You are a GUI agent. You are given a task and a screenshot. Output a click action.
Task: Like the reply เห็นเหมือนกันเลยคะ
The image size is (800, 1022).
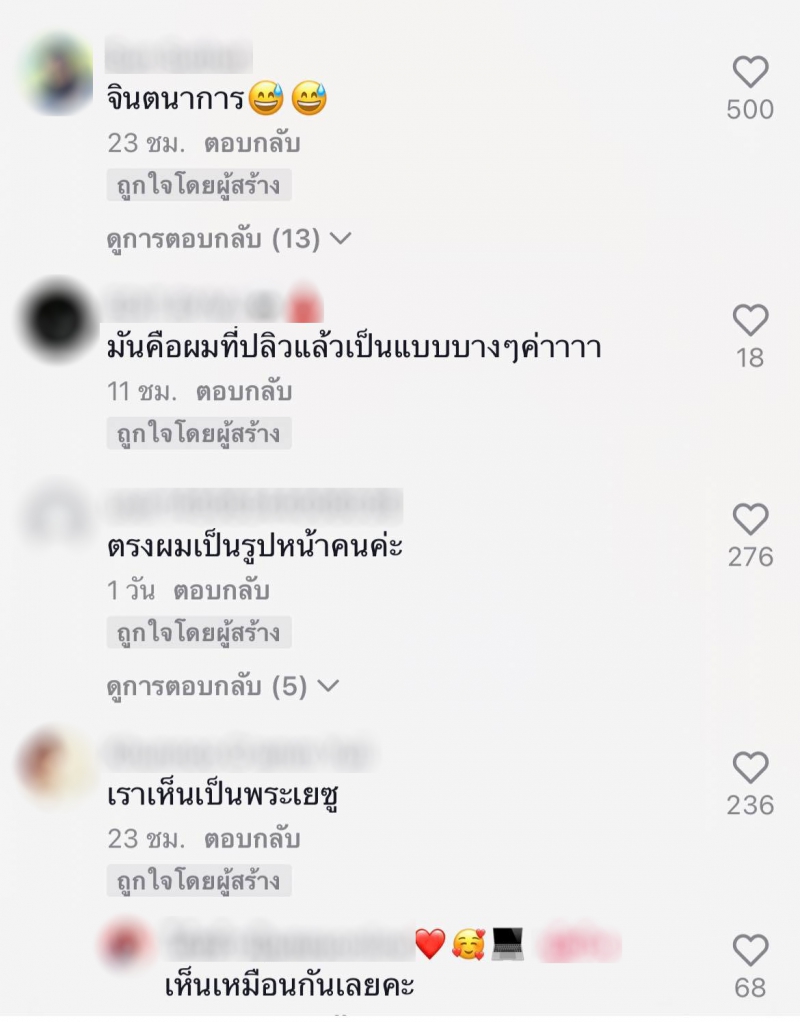point(750,950)
